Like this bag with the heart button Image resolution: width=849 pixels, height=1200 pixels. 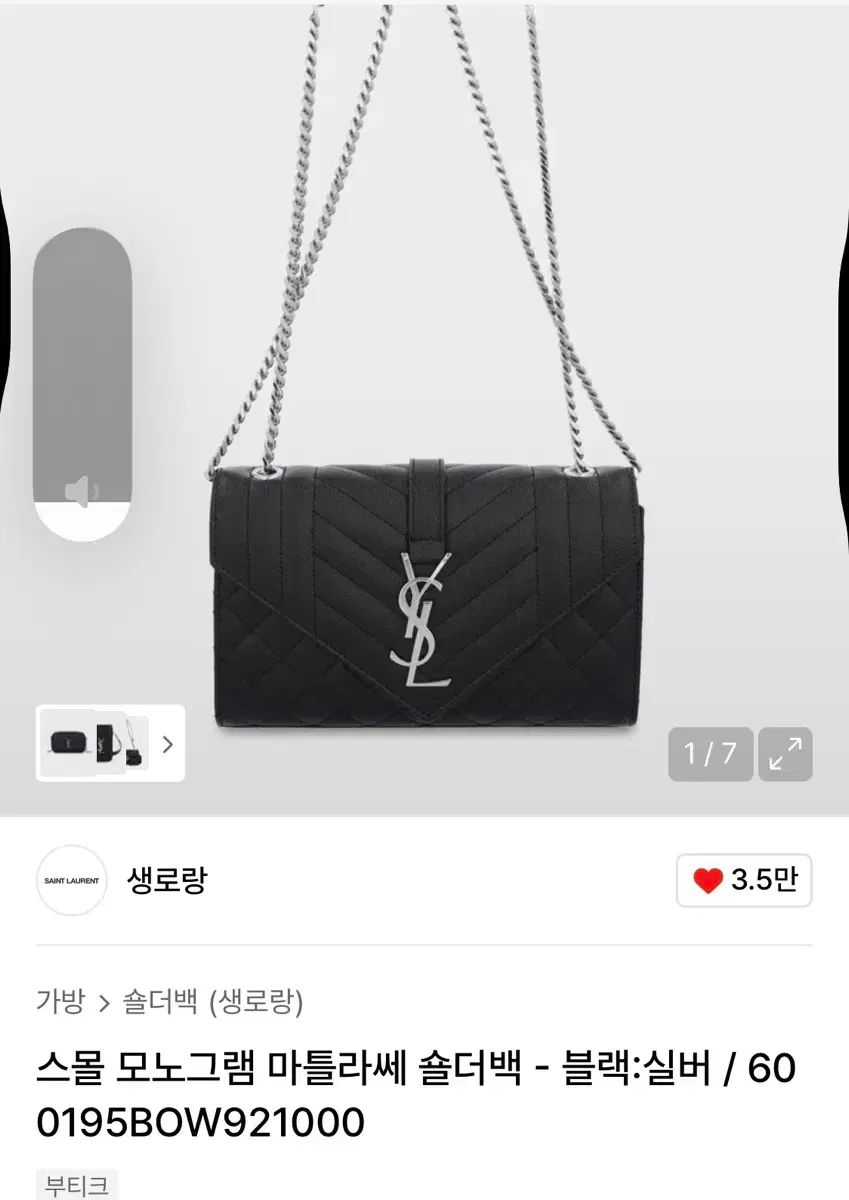(x=744, y=881)
